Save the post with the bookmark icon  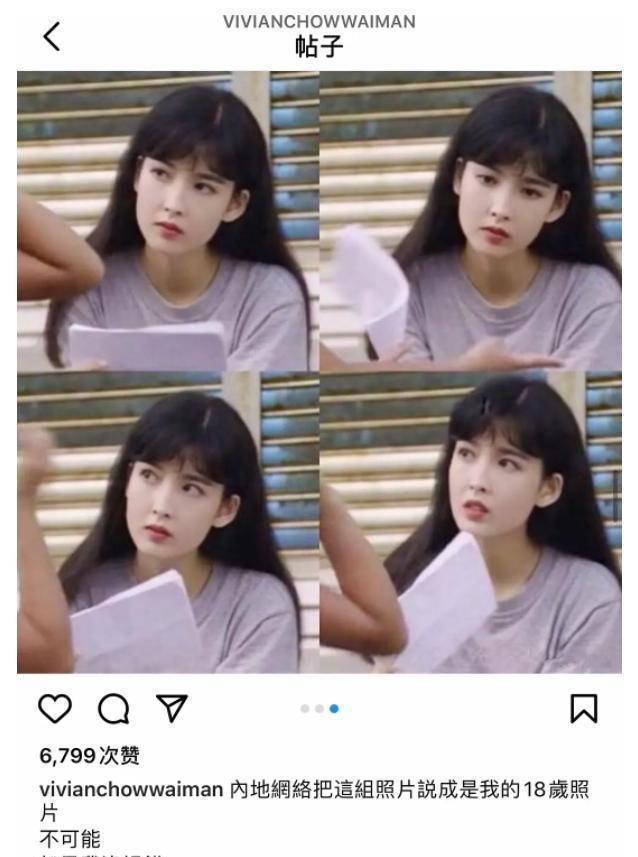(x=583, y=709)
